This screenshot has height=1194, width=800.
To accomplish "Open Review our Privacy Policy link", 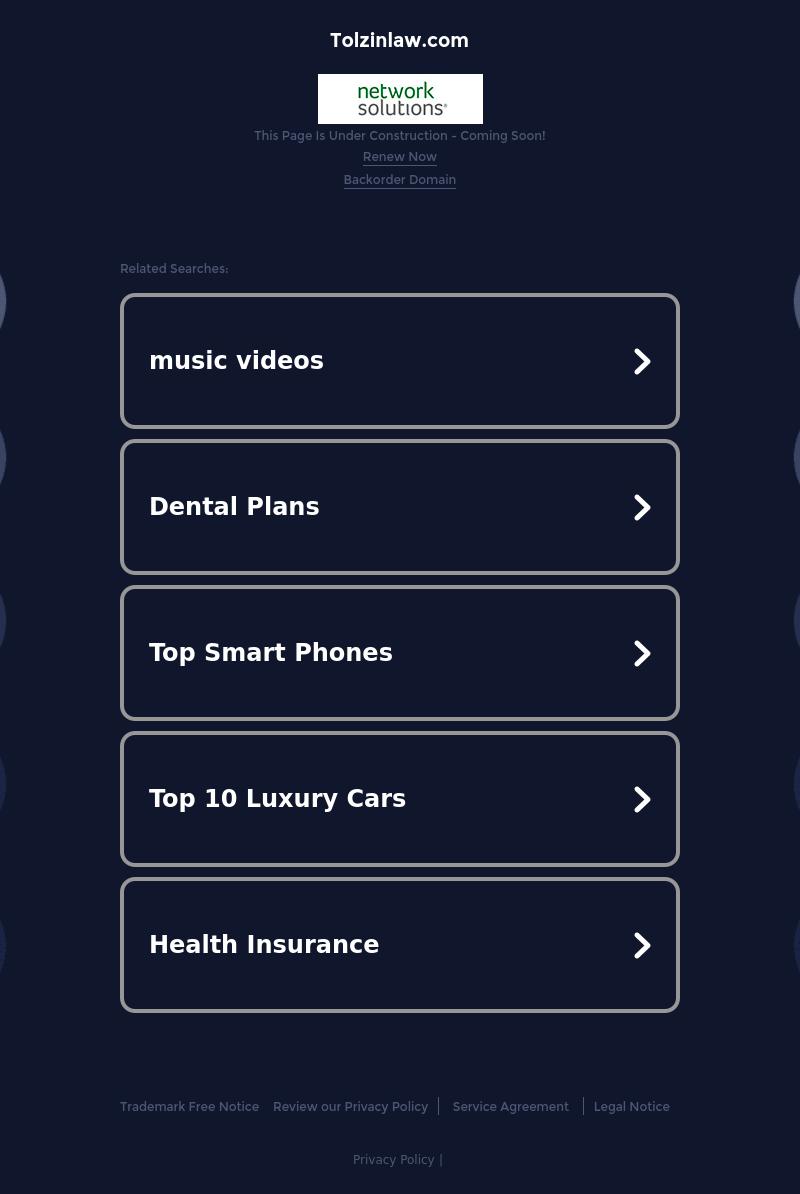I will click(x=350, y=1107).
